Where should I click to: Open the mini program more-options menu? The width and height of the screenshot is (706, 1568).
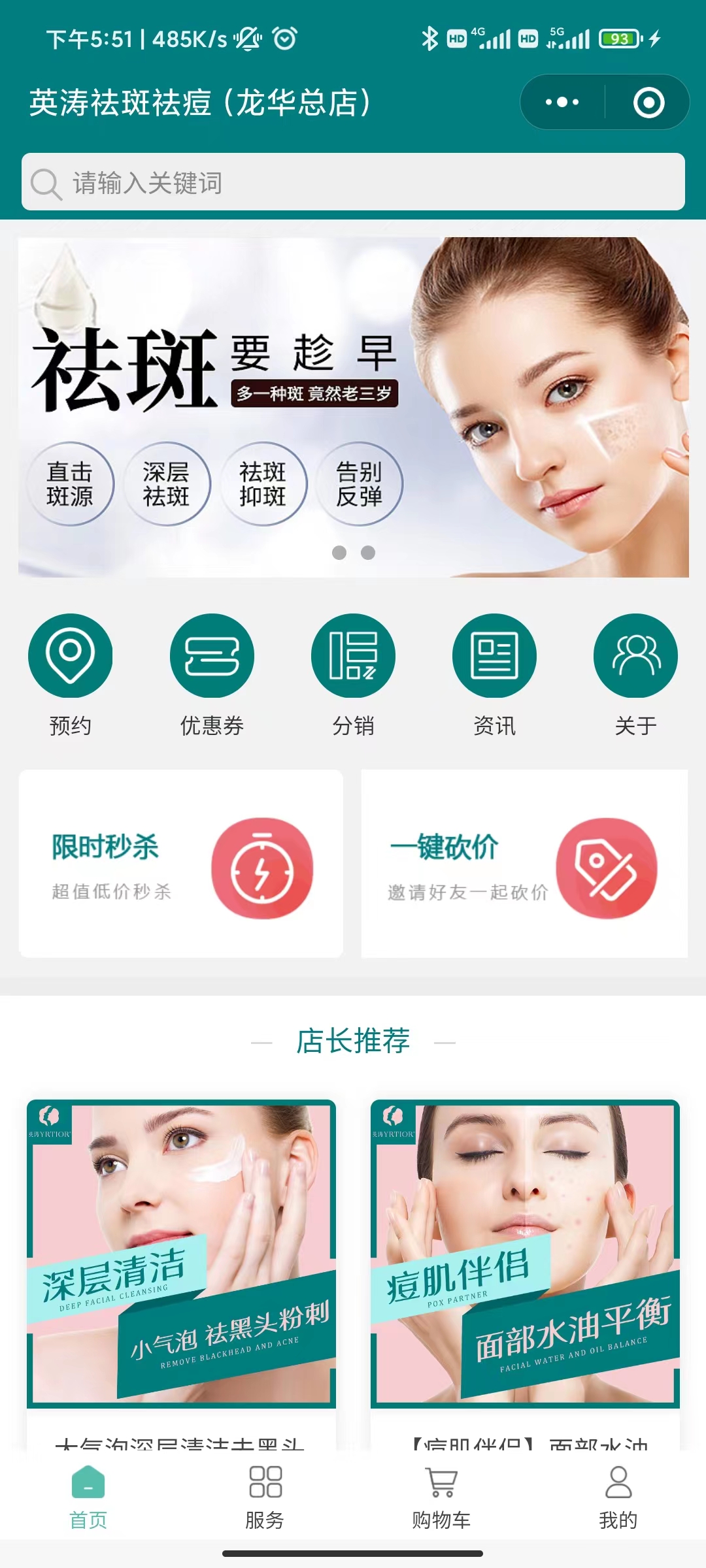pyautogui.click(x=562, y=103)
